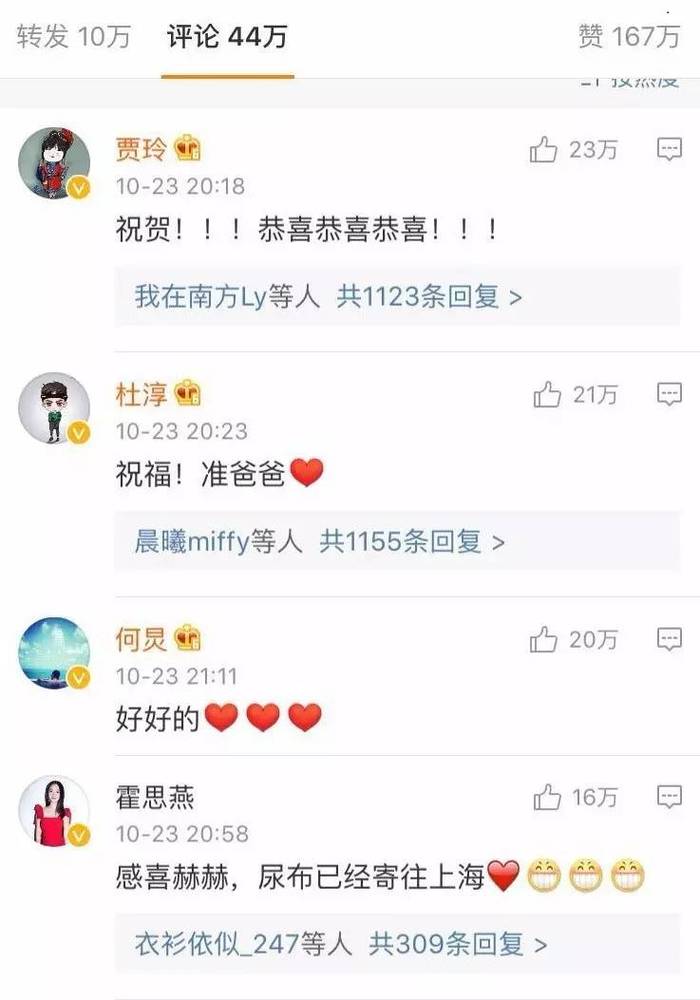Open 何炅's username link

point(142,639)
